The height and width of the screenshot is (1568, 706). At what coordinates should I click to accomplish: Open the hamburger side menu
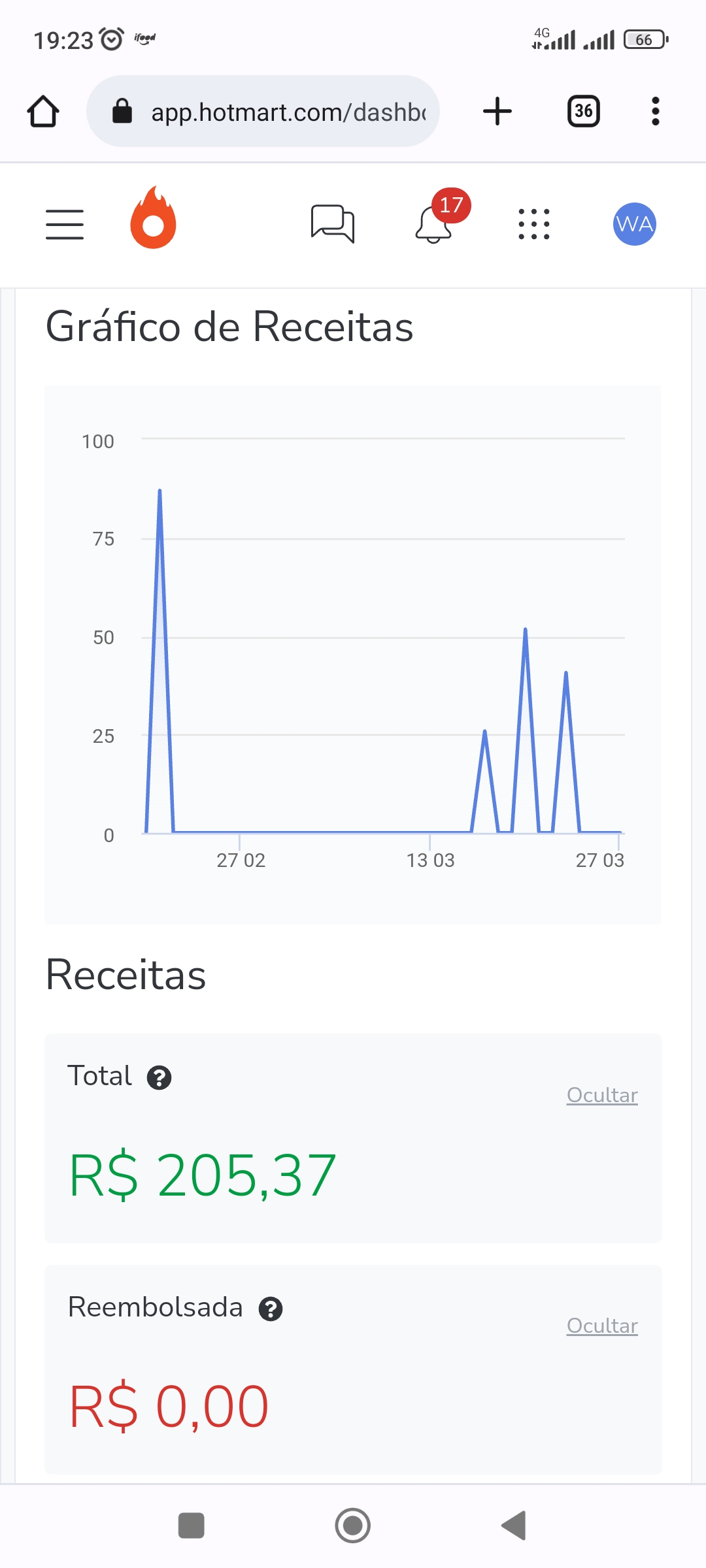tap(65, 224)
